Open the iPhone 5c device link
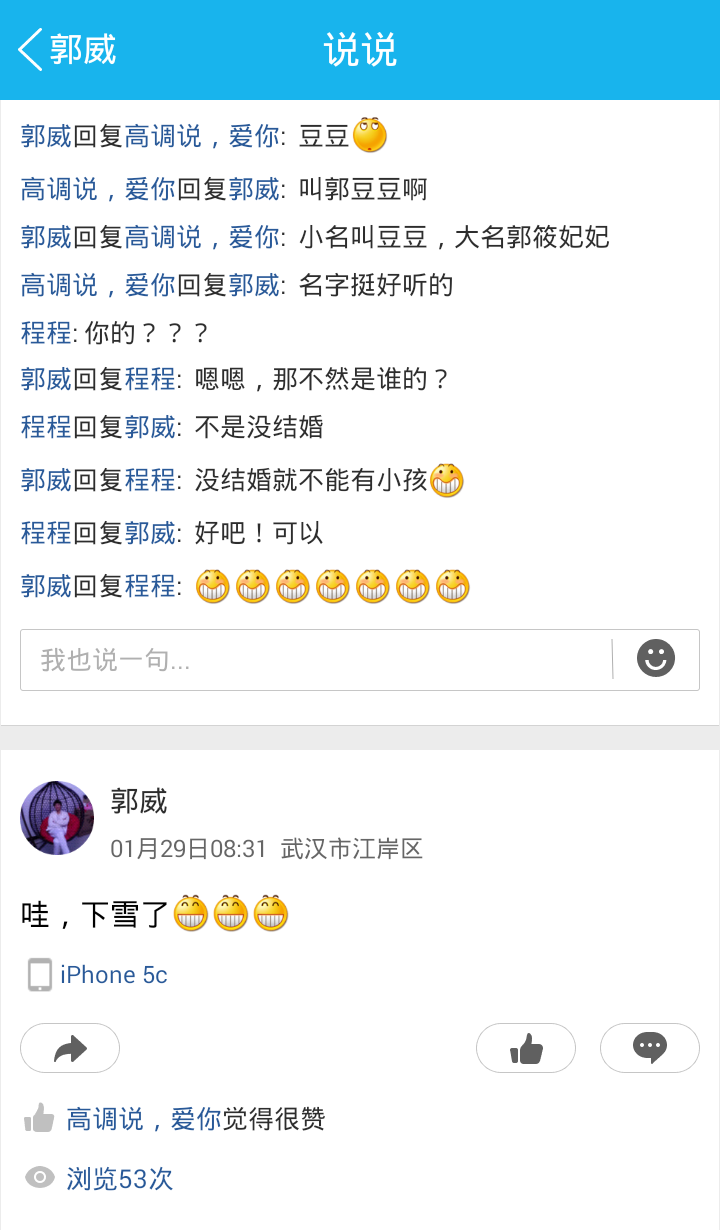720x1230 pixels. tap(113, 975)
